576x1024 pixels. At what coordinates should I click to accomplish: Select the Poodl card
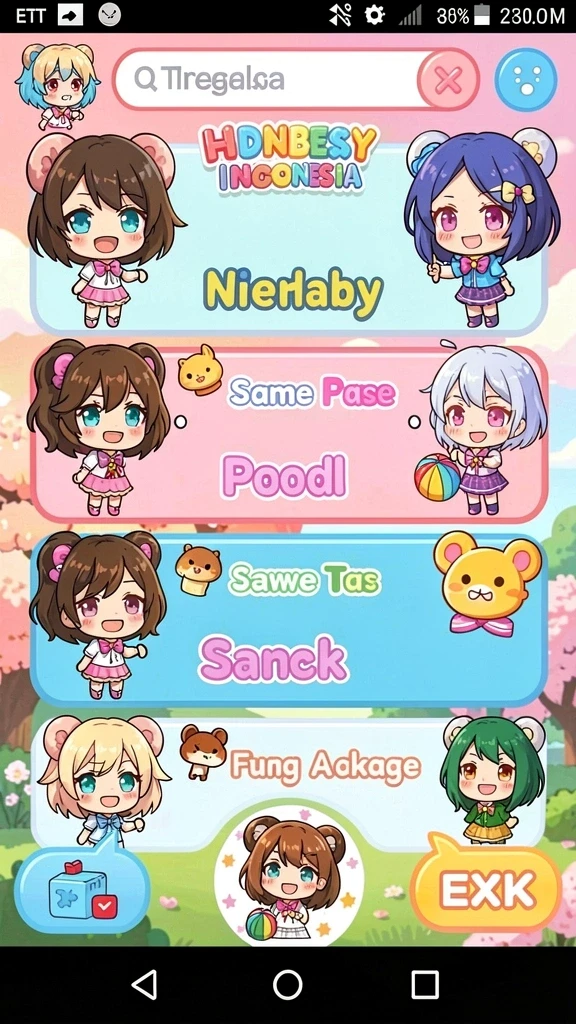pos(288,434)
